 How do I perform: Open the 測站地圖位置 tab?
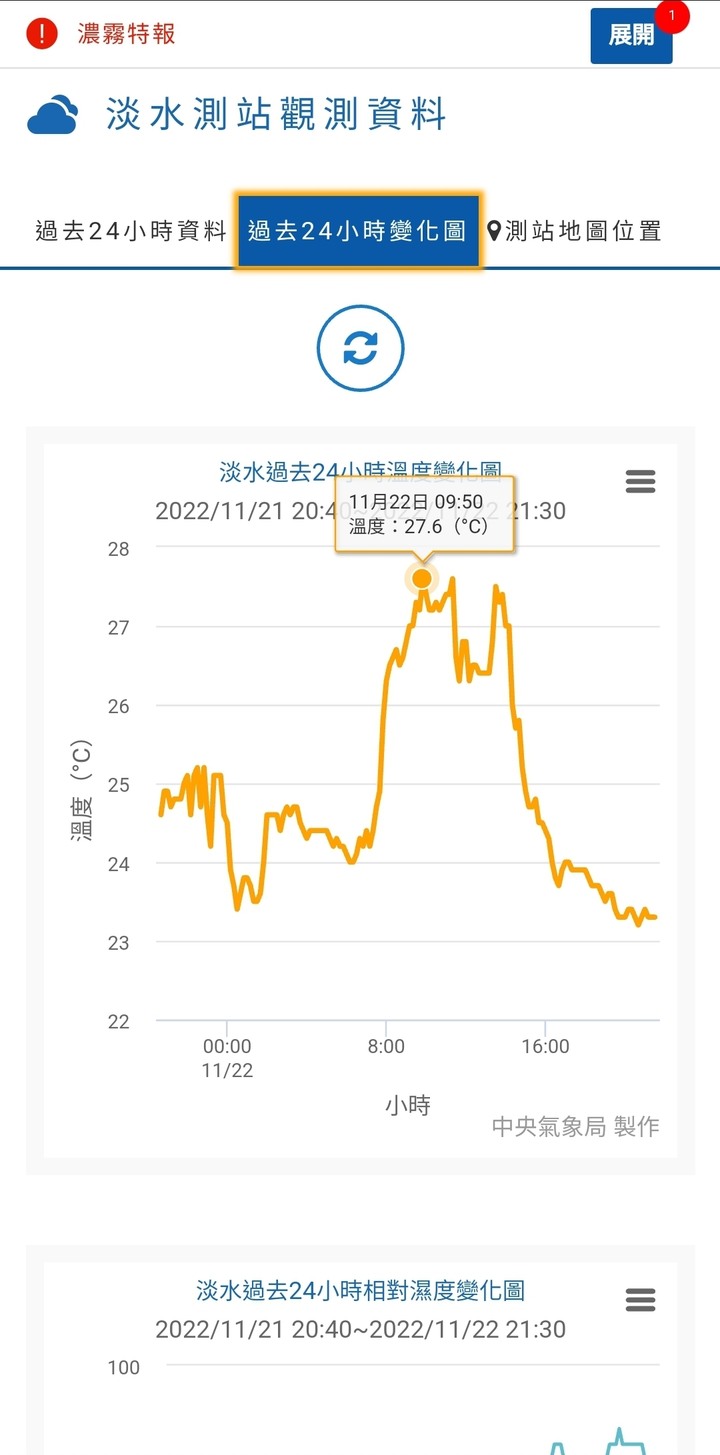(x=574, y=231)
